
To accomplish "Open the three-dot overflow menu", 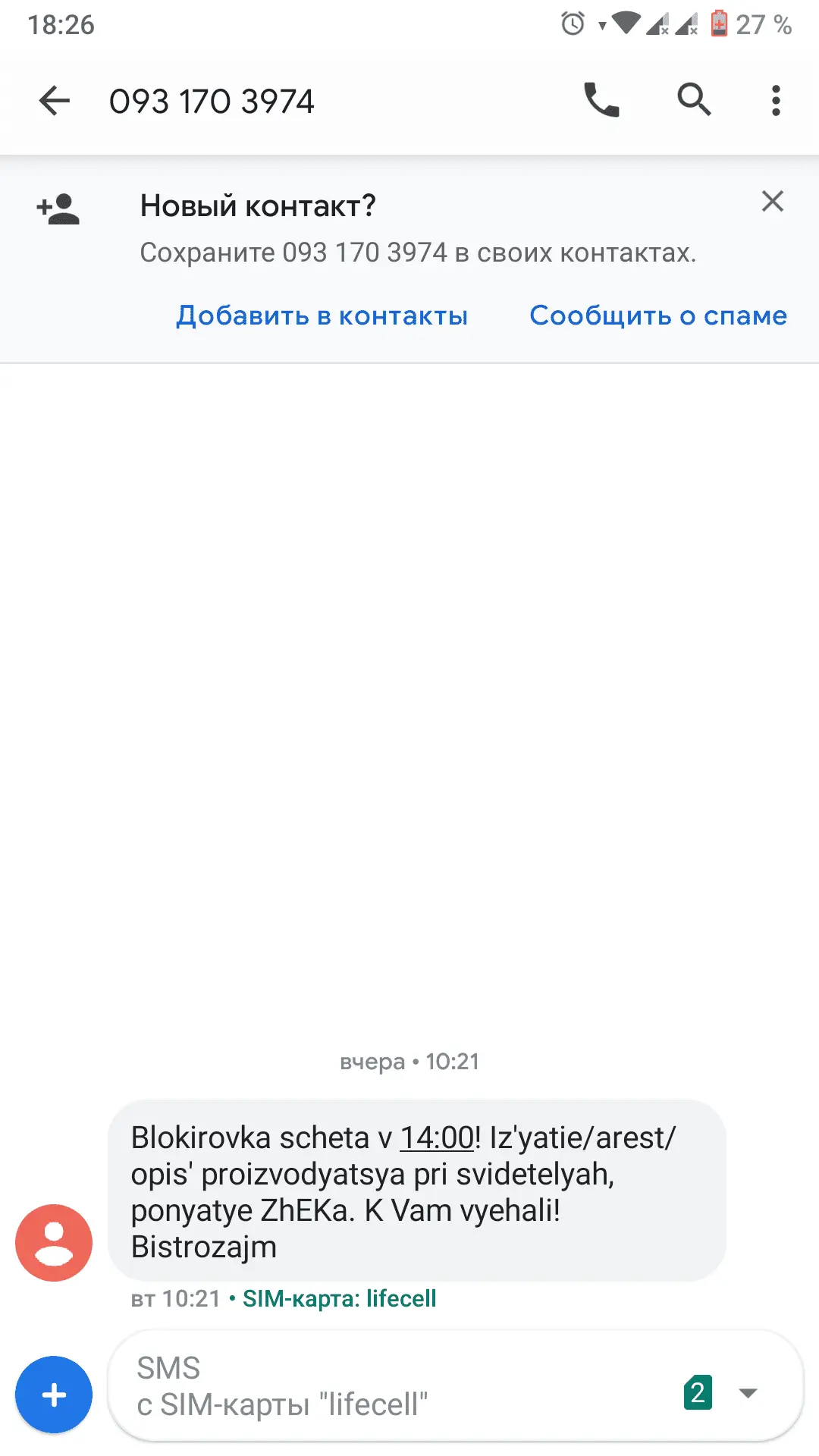I will (x=775, y=100).
